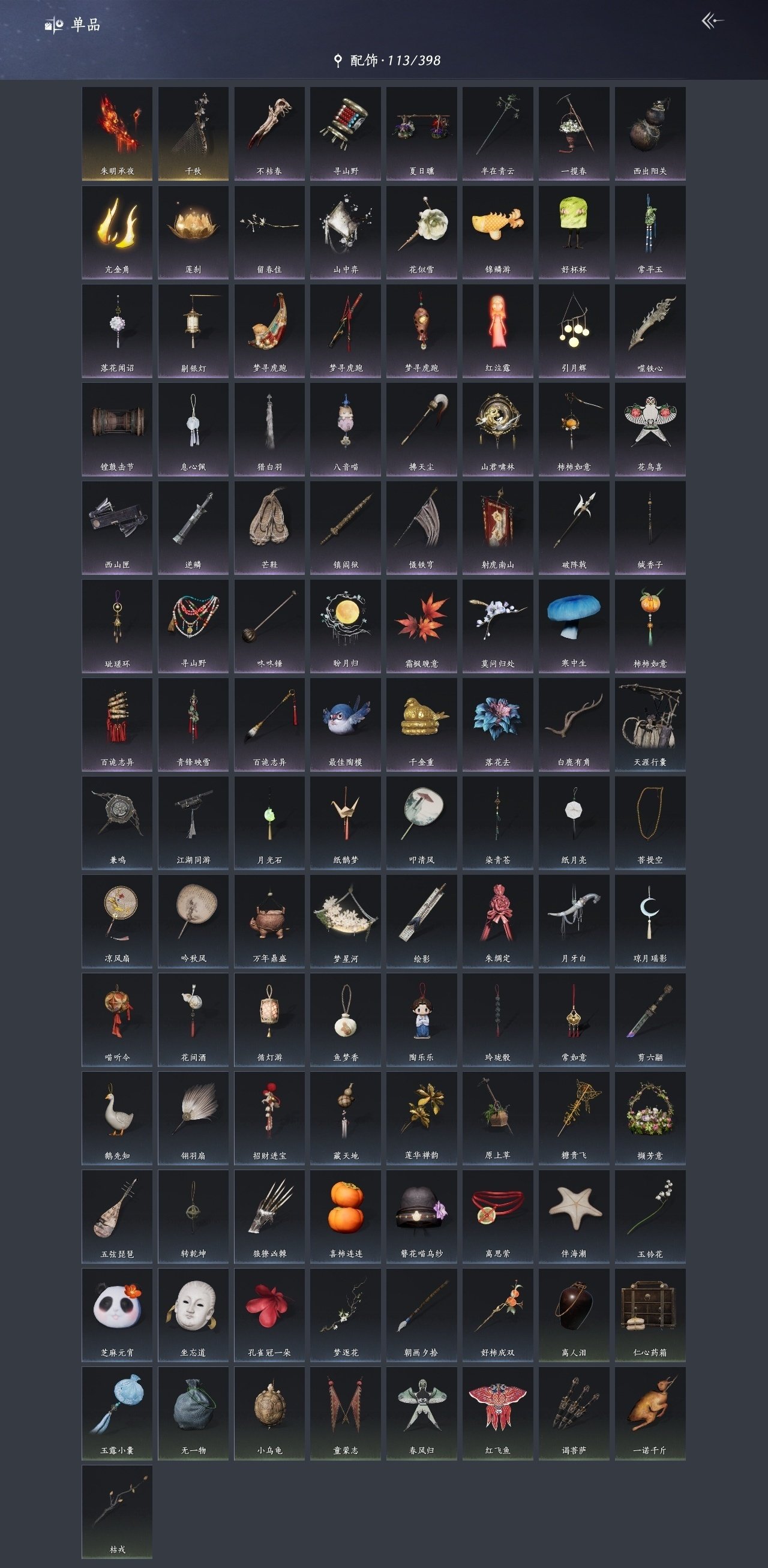The width and height of the screenshot is (768, 1568).
Task: Open the 朱明承夜 accessory tile
Action: tap(118, 133)
